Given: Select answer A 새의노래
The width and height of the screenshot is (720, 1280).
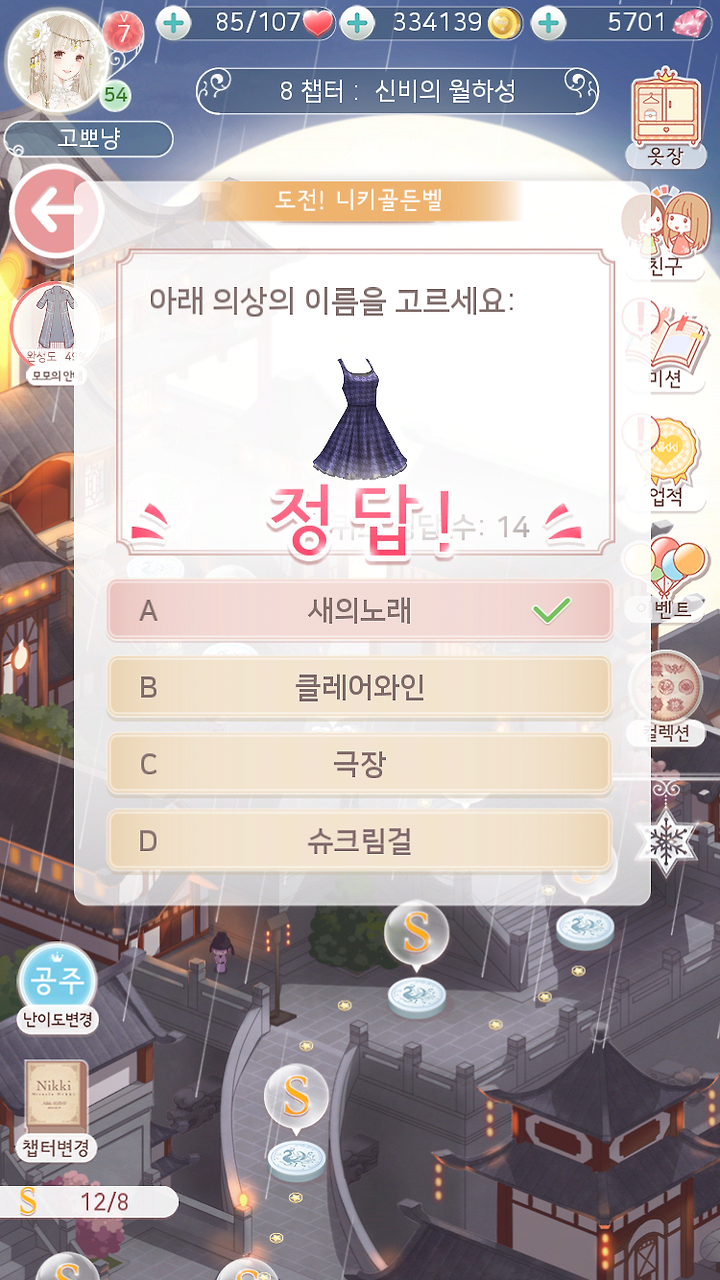Looking at the screenshot, I should pyautogui.click(x=359, y=610).
